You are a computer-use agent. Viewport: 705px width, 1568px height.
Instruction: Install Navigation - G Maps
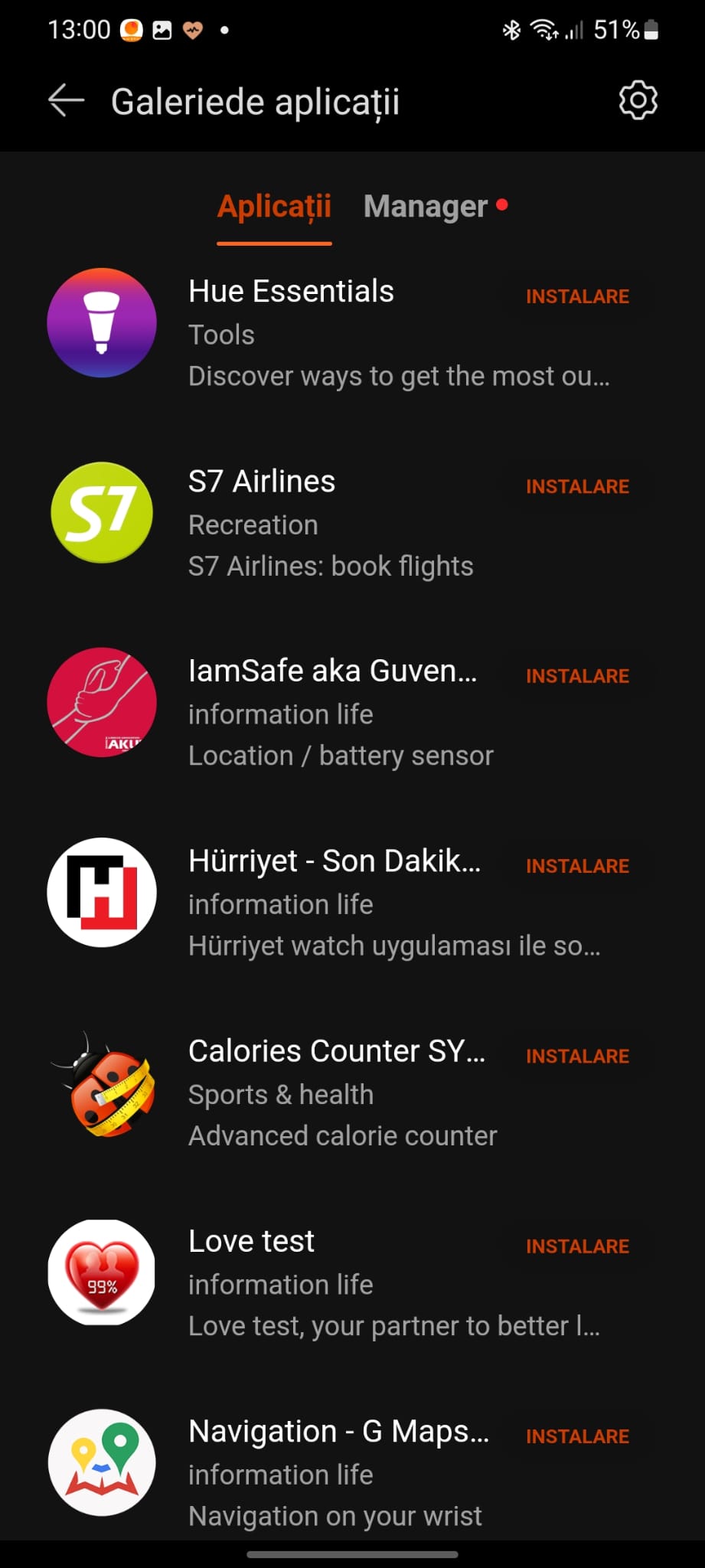[x=577, y=1436]
